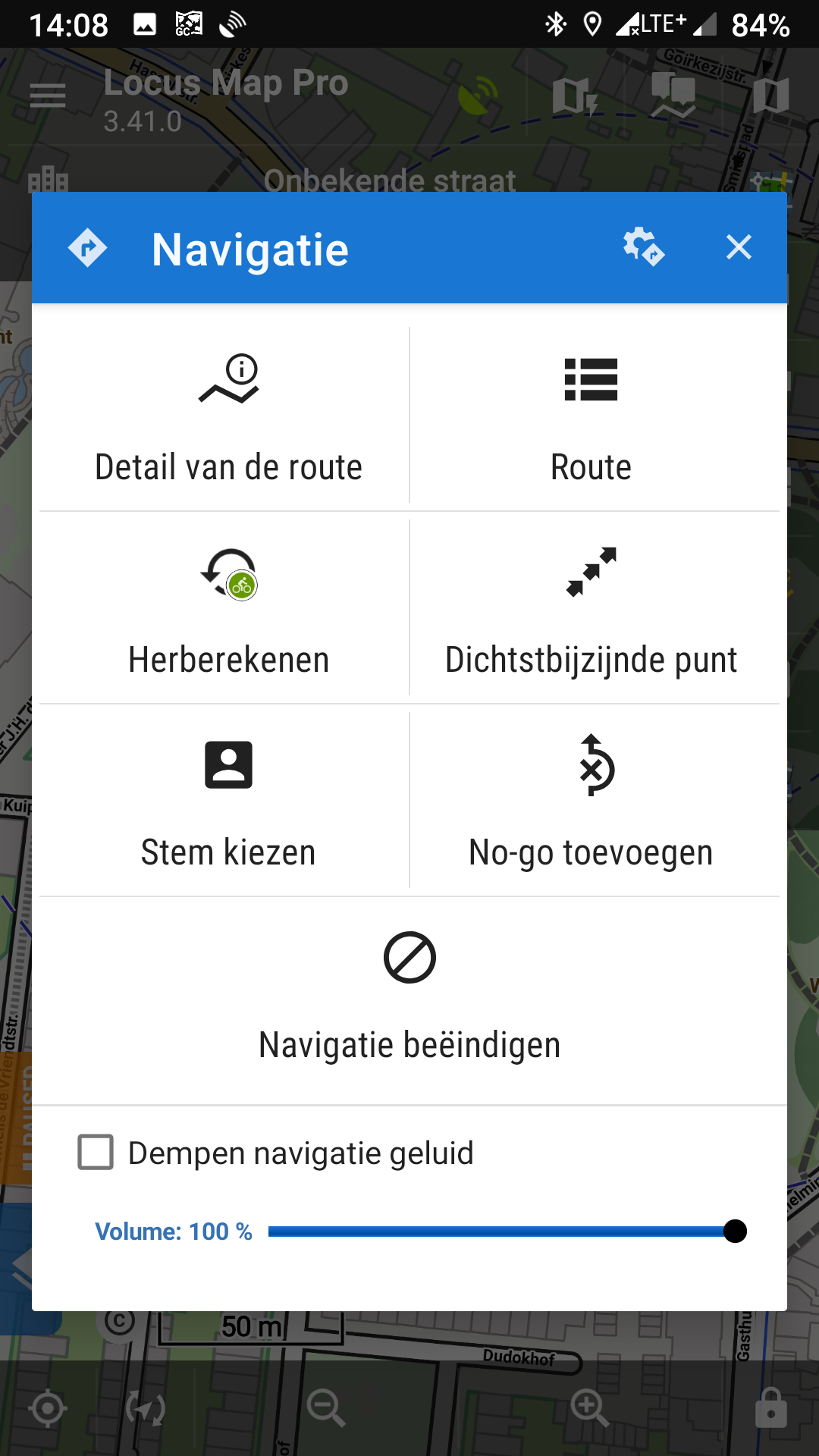Select Dichtstbijzijnde punt option
819x1456 pixels.
[x=591, y=610]
